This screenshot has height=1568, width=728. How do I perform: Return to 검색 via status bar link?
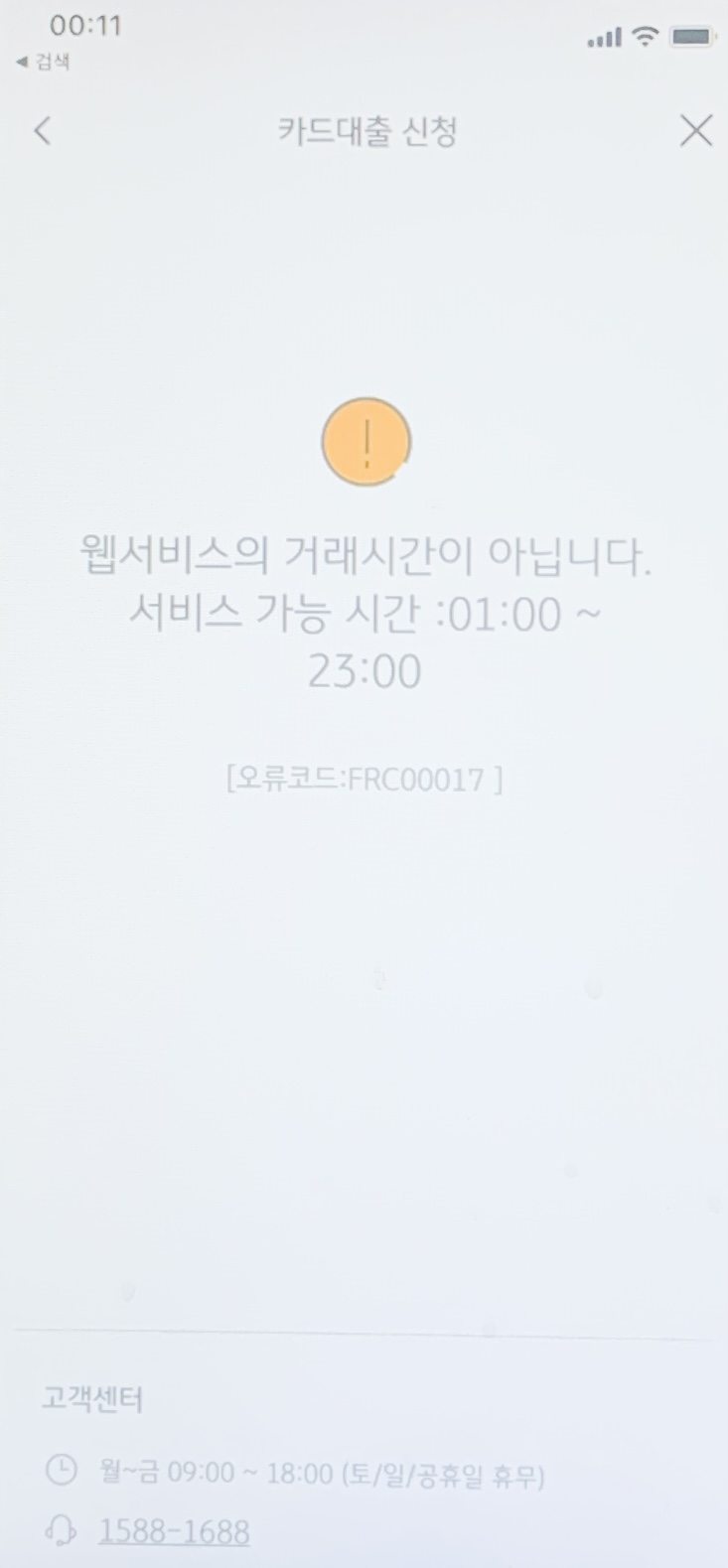[x=44, y=63]
